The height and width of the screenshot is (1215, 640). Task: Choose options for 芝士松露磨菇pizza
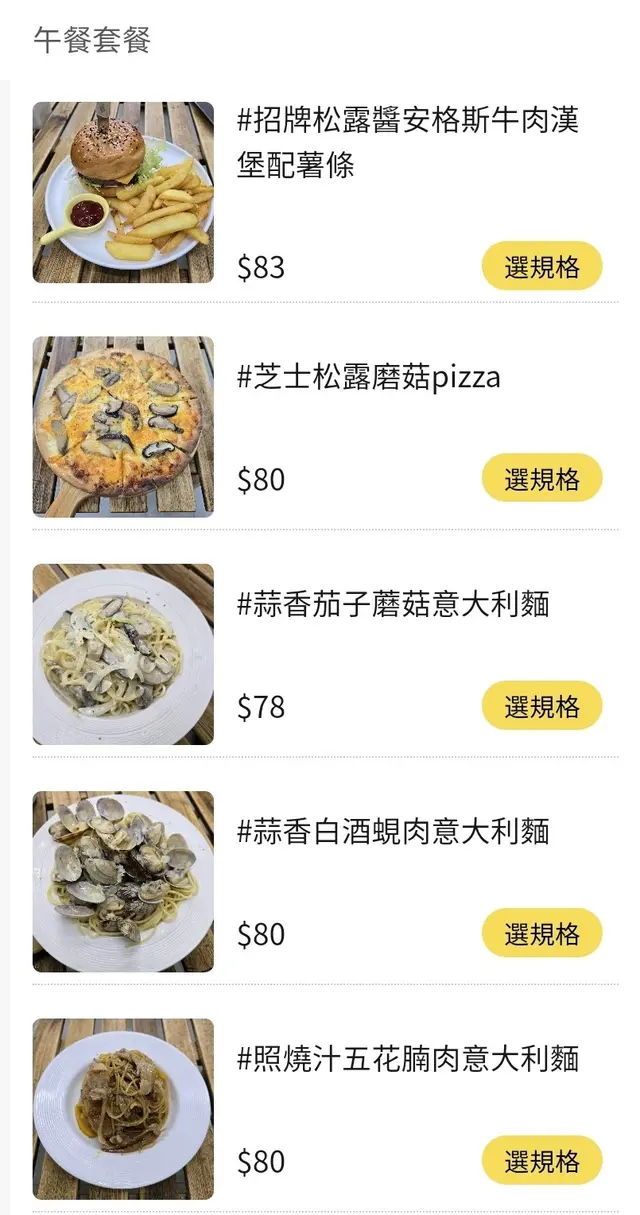[542, 478]
